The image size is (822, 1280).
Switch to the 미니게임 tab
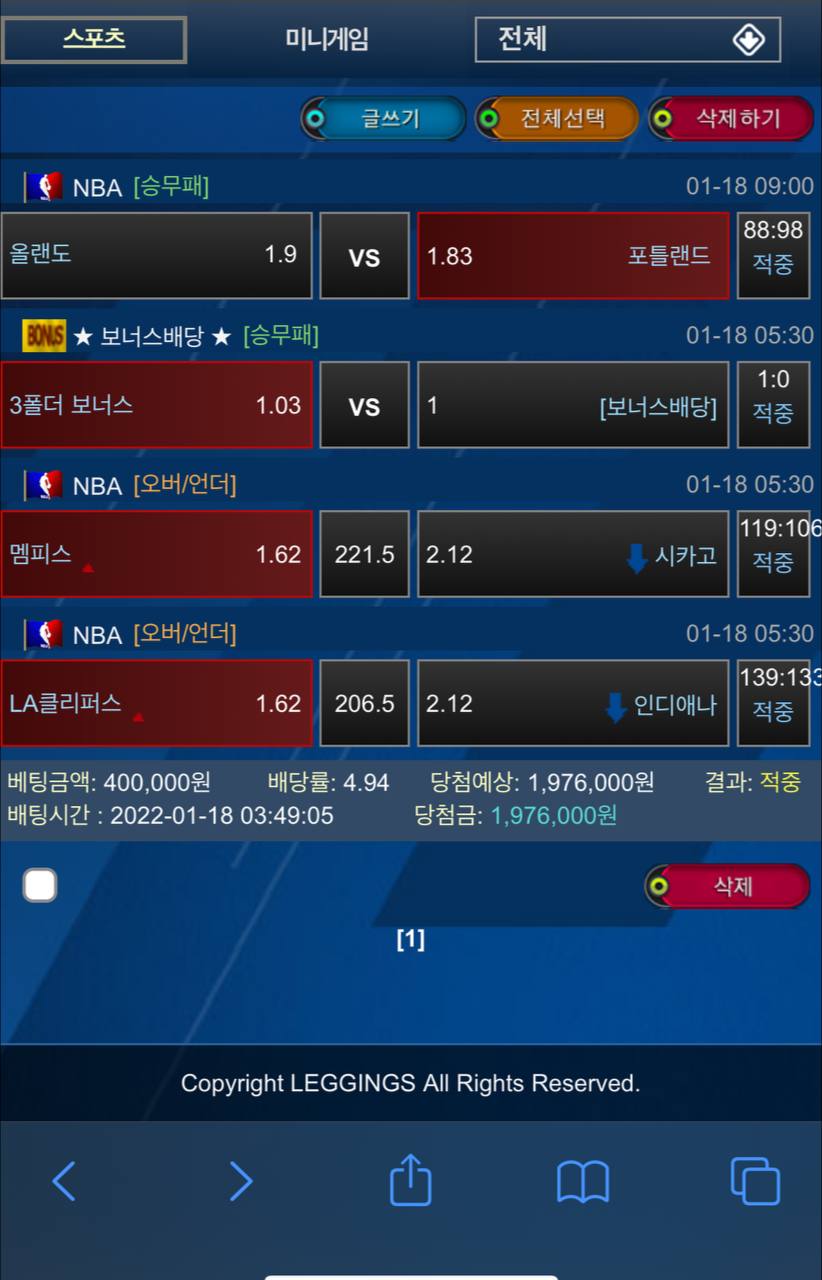[x=327, y=40]
